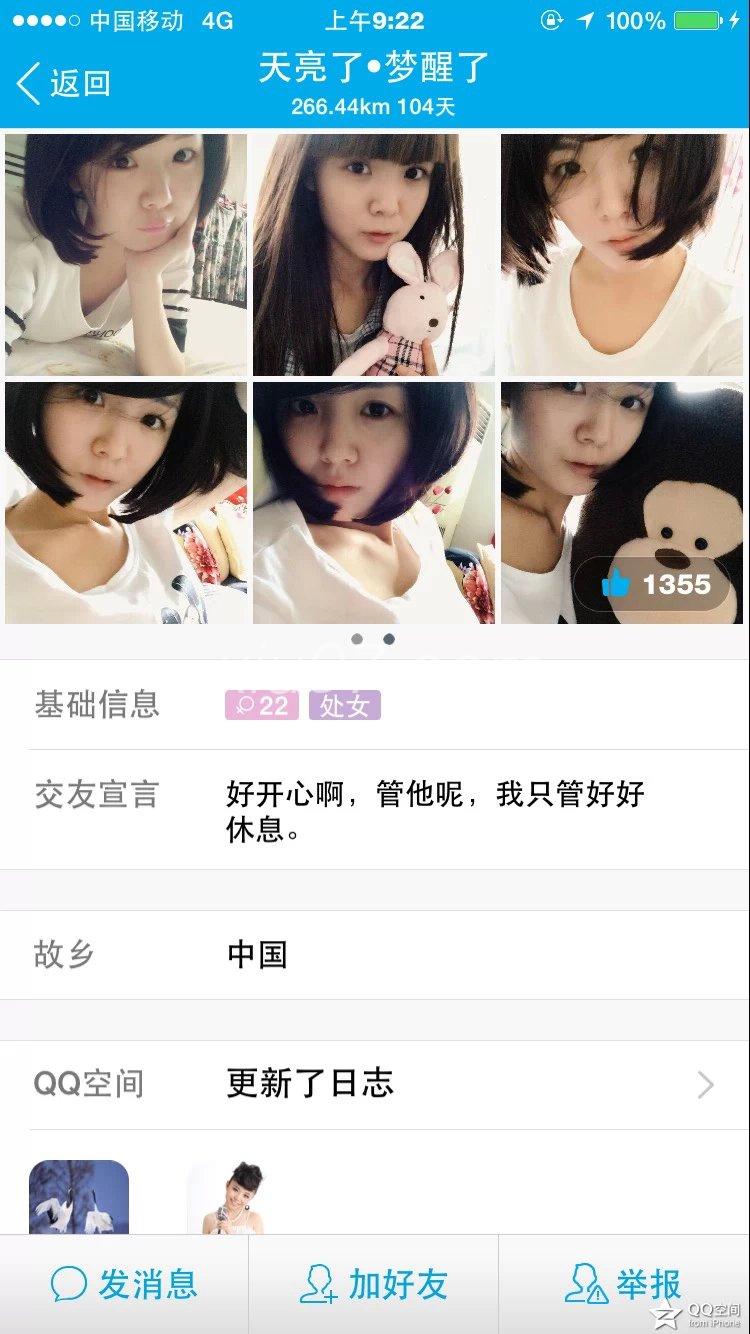Send a message with 发消息
The image size is (750, 1334).
coord(124,1284)
